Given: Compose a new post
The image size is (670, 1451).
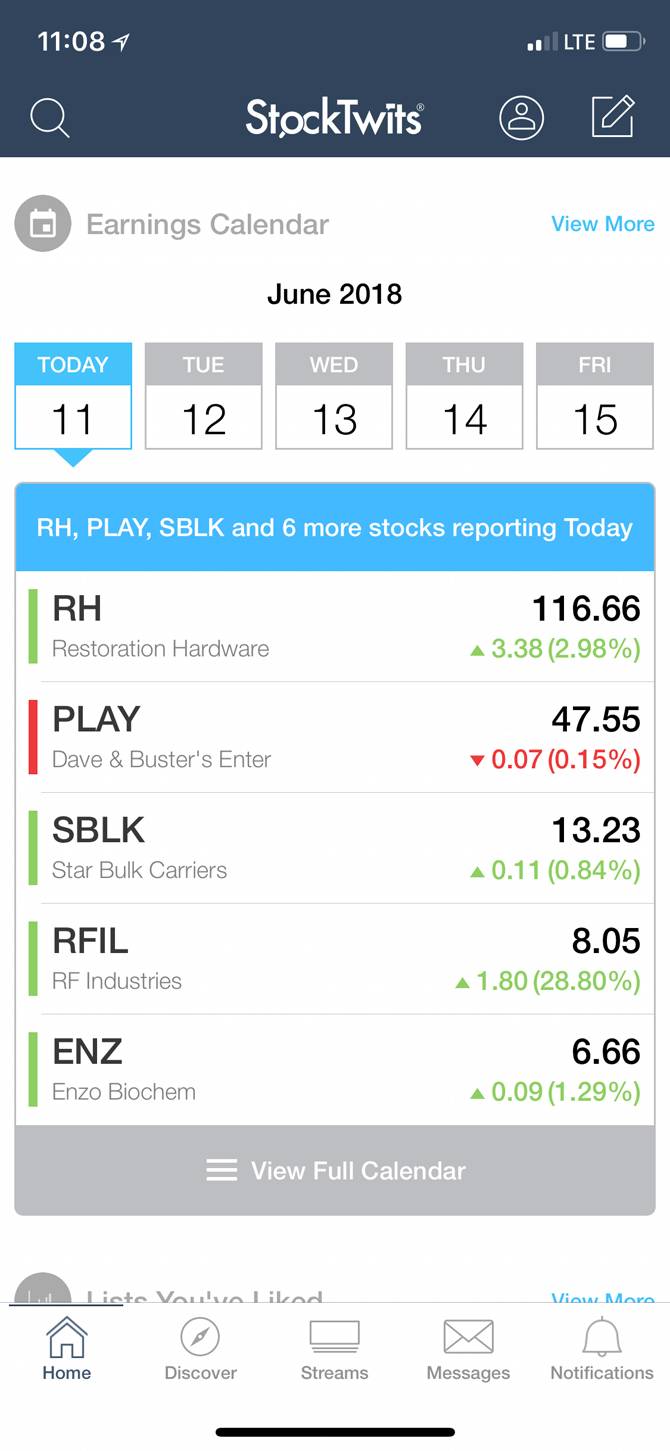Looking at the screenshot, I should [612, 117].
